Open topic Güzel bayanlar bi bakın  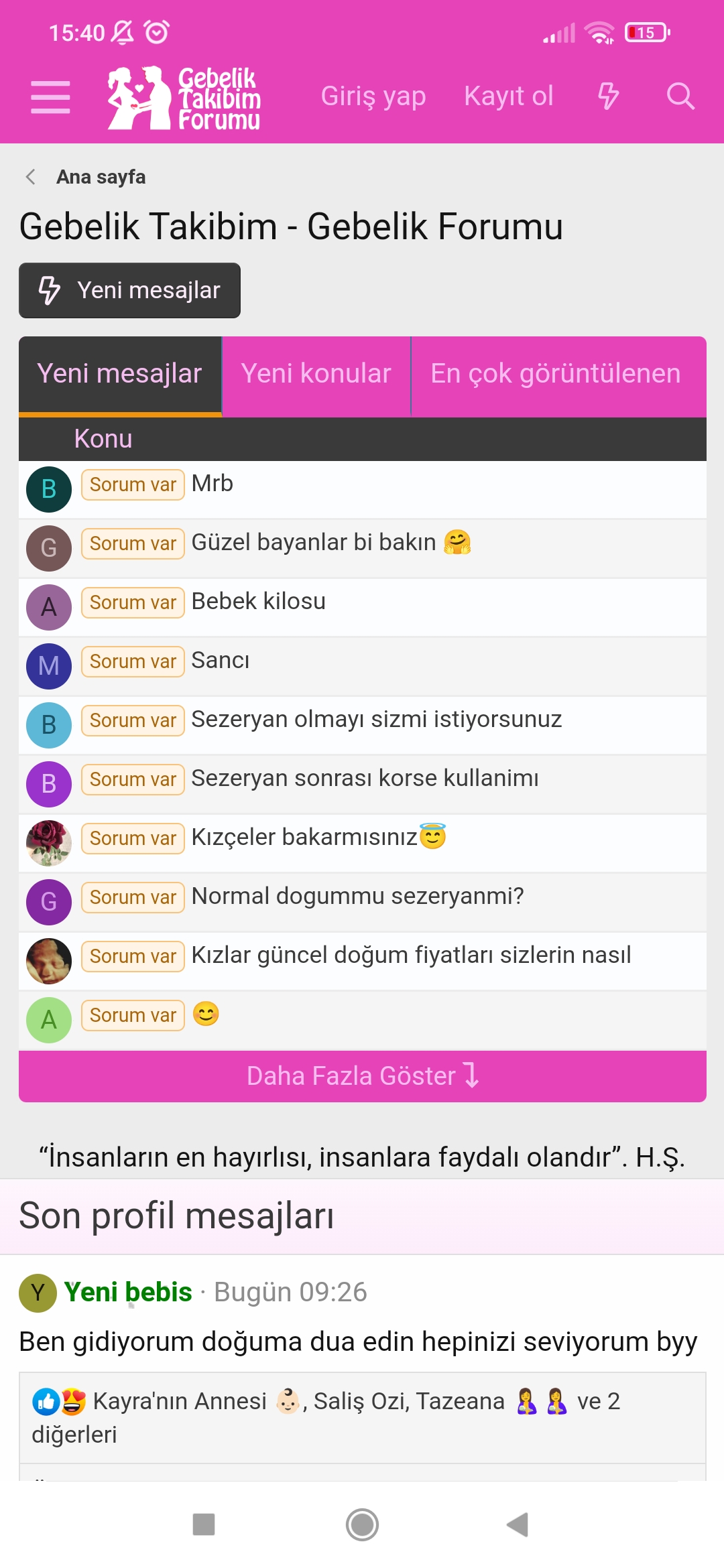pyautogui.click(x=314, y=542)
